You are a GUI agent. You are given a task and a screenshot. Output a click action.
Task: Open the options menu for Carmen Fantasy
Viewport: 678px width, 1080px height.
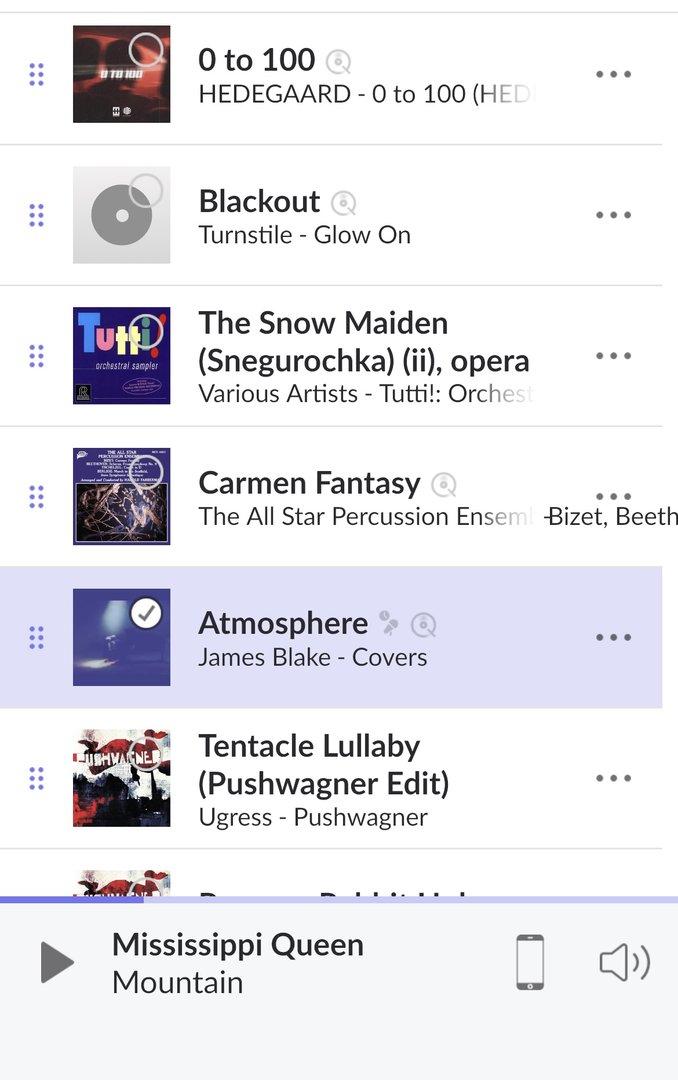(x=613, y=497)
